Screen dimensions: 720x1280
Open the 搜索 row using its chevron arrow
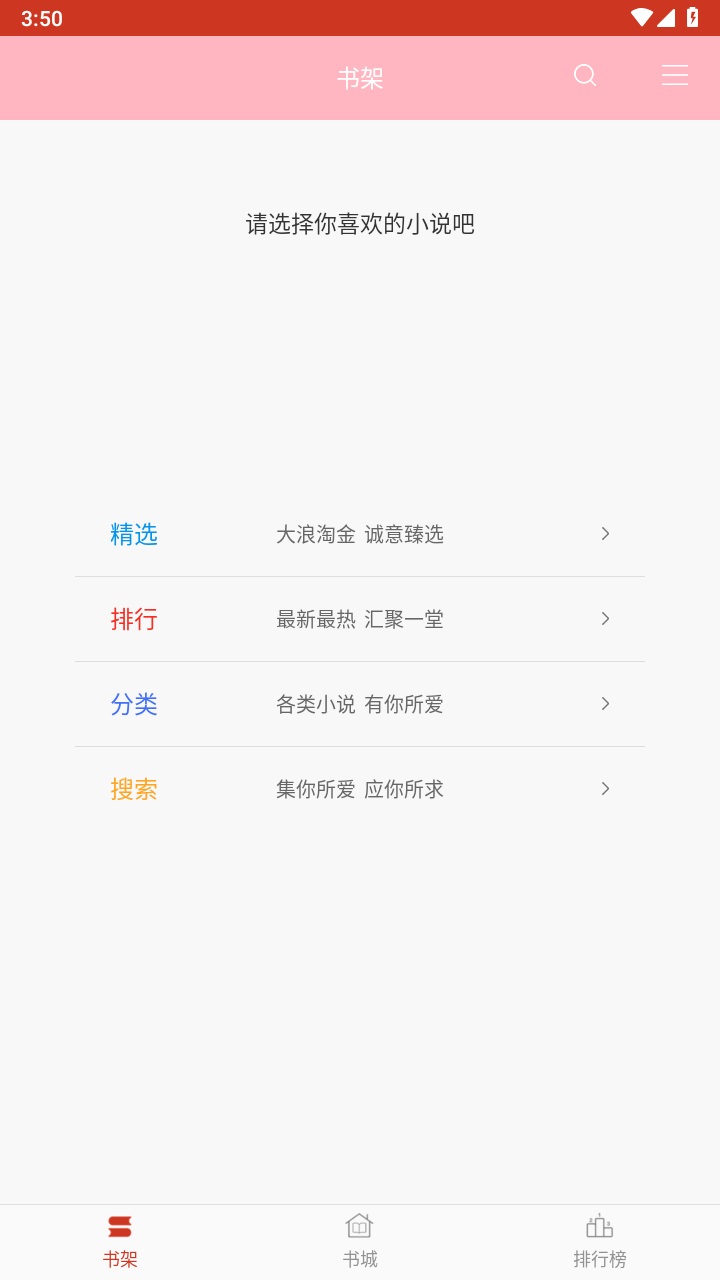[604, 789]
